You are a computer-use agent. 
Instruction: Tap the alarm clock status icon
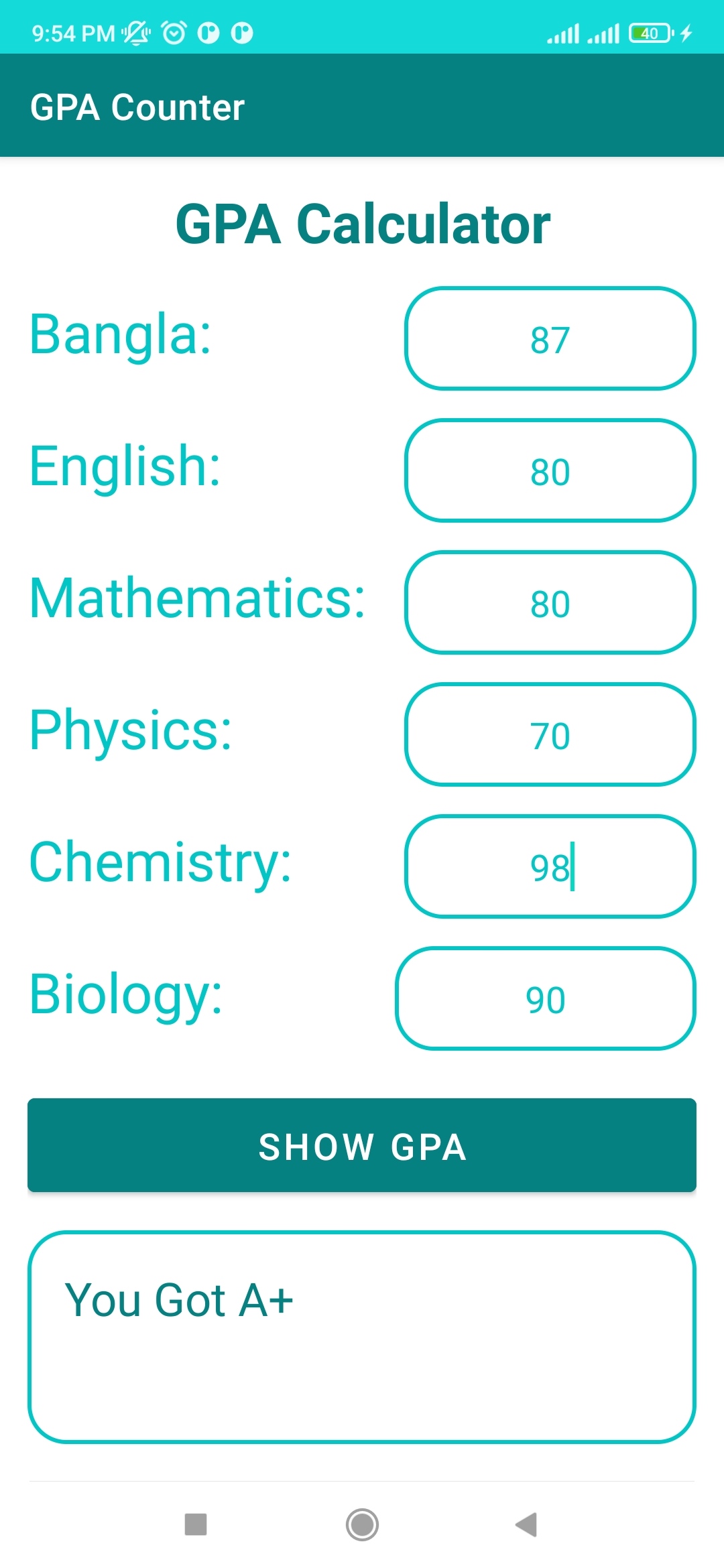point(173,31)
